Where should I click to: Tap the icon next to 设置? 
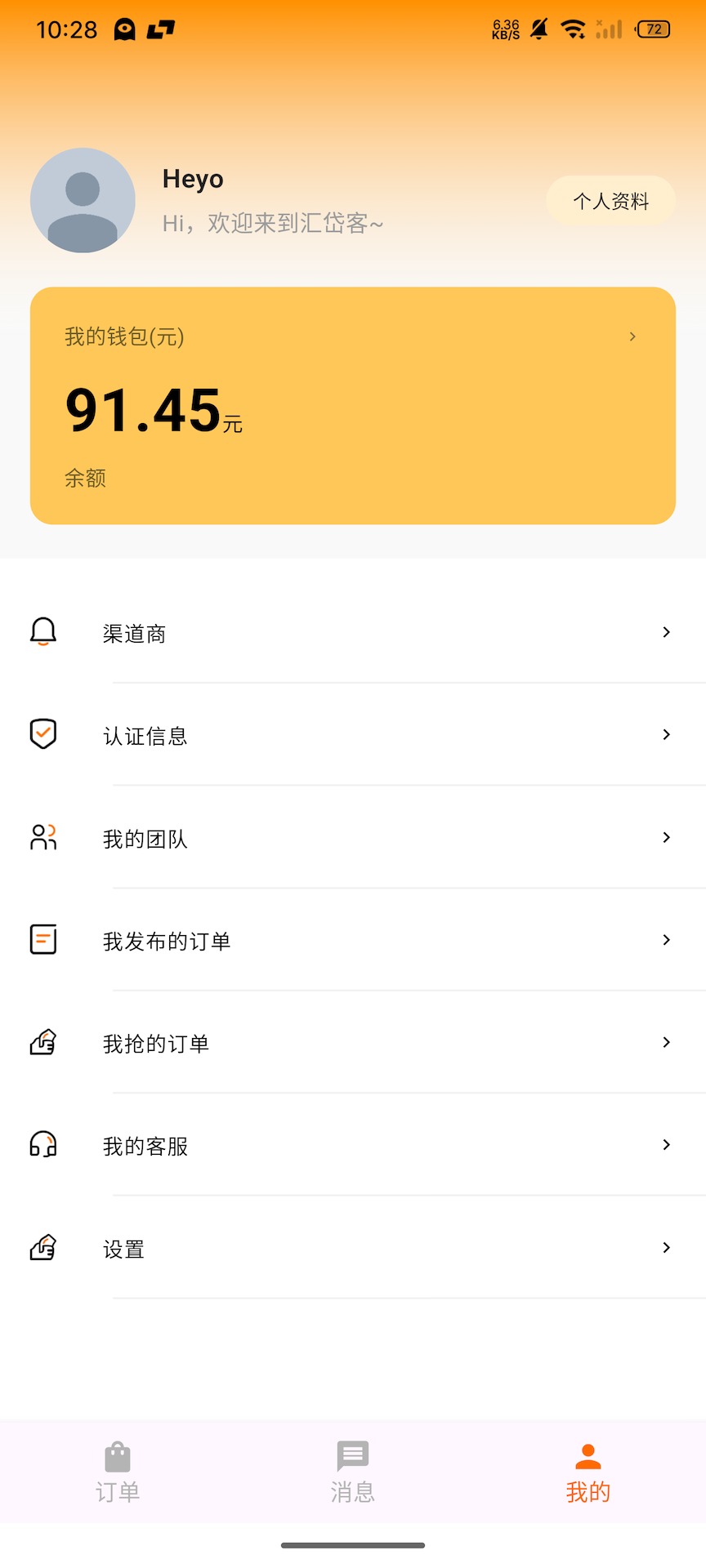point(42,1248)
